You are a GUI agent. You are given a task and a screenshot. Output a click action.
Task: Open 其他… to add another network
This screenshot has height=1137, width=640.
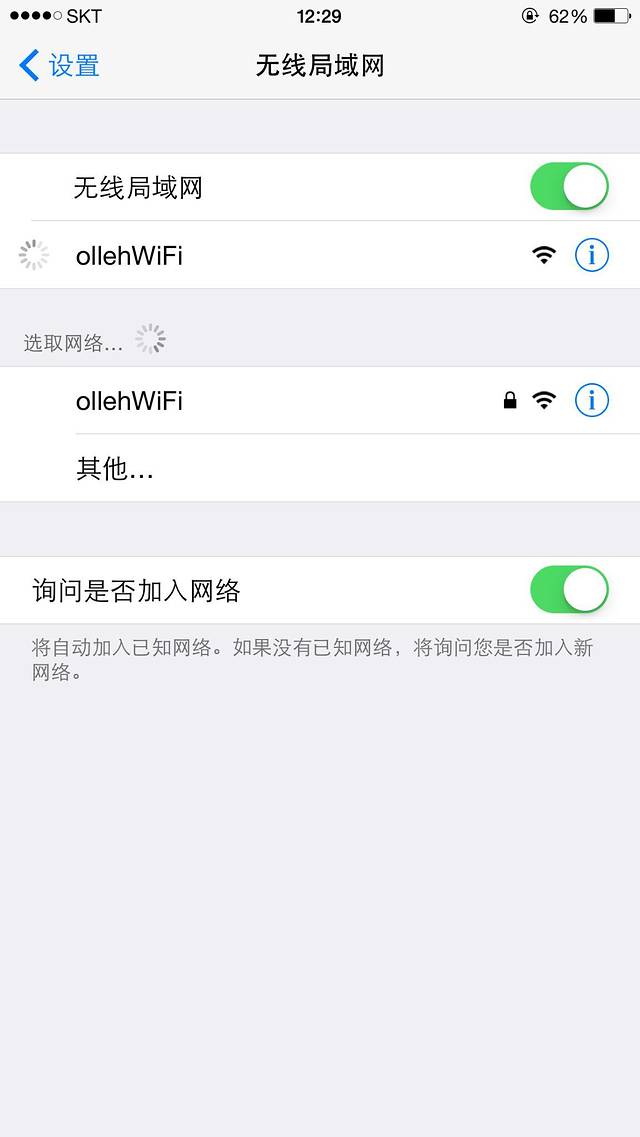(115, 468)
